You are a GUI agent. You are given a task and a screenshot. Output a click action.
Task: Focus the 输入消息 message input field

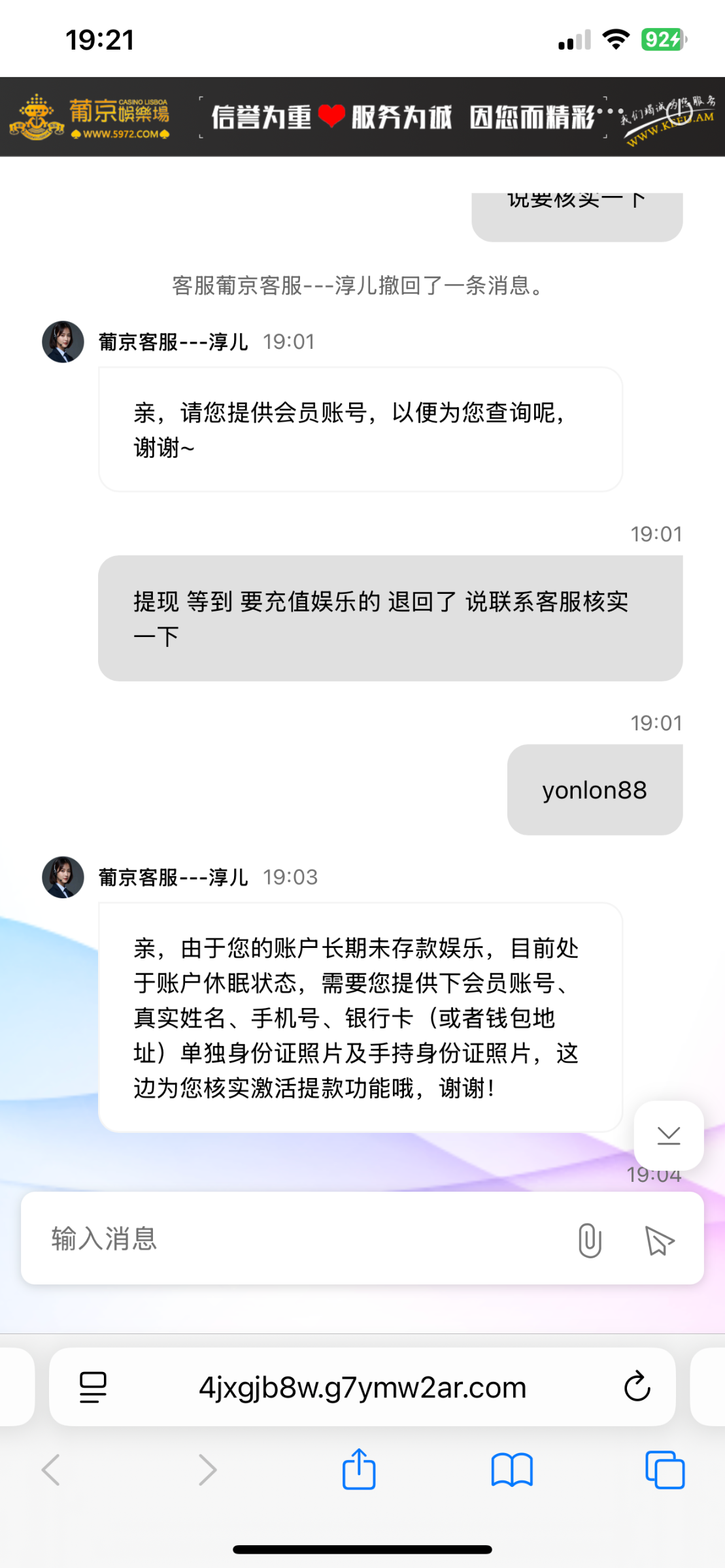tap(294, 1239)
